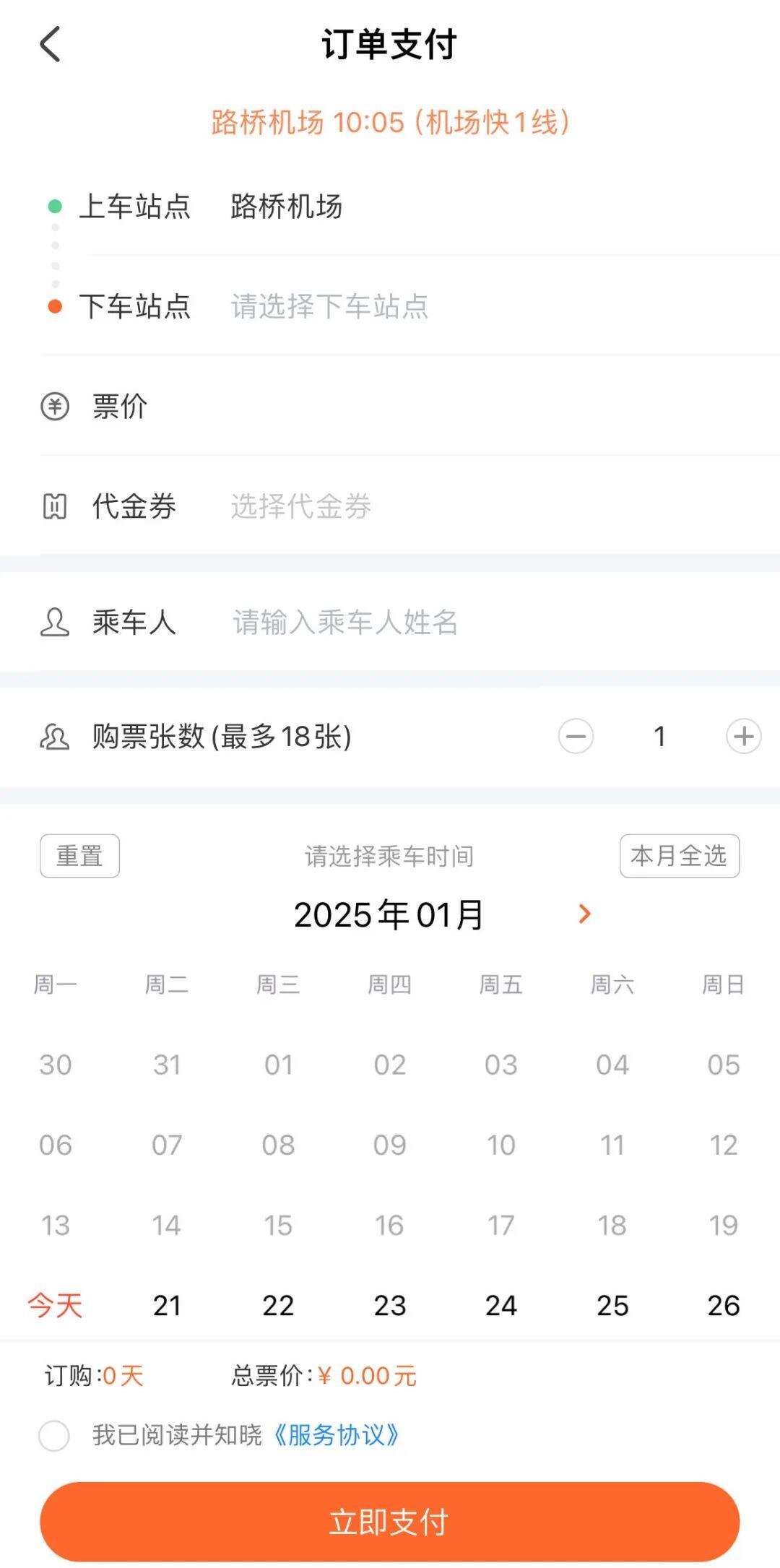The image size is (780, 1568).
Task: Choose date 25 in the calendar
Action: [612, 1306]
